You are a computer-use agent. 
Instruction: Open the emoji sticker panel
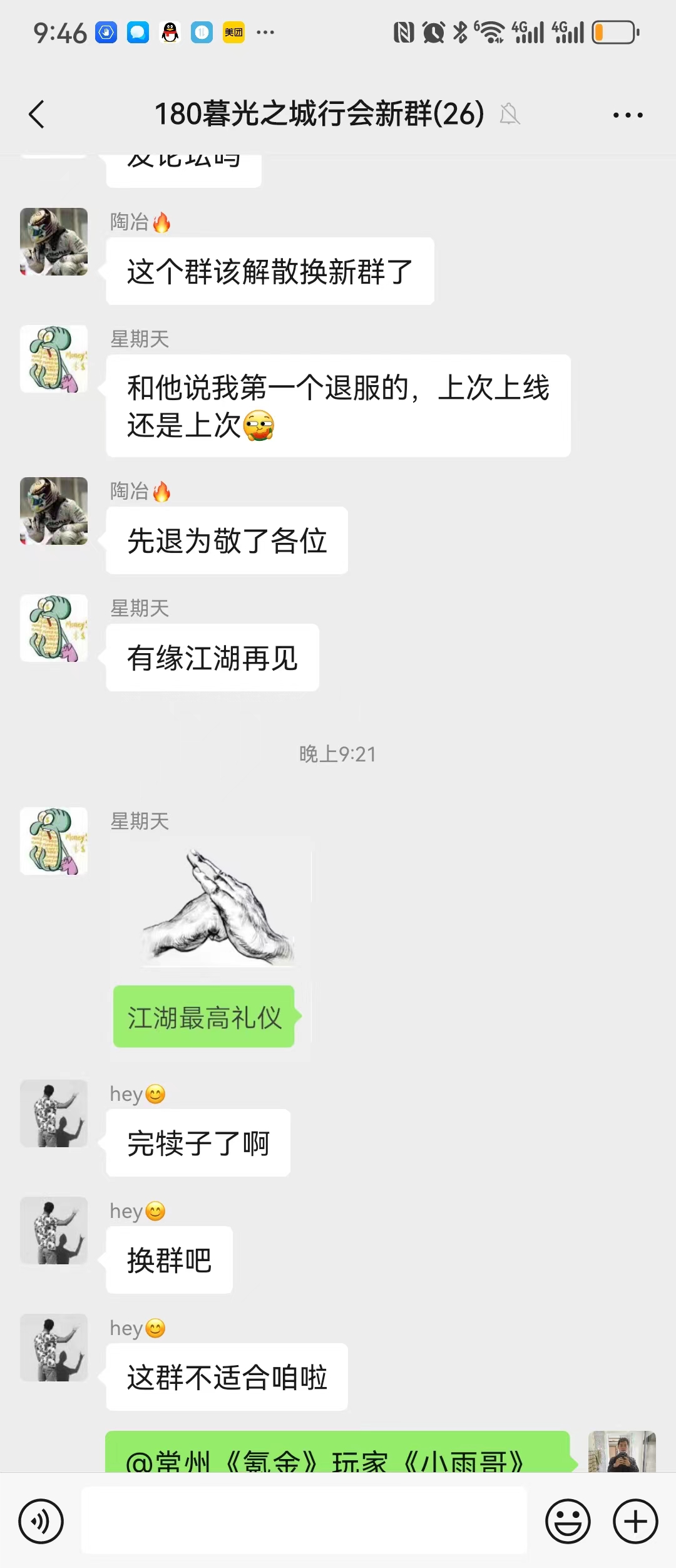pyautogui.click(x=568, y=1521)
